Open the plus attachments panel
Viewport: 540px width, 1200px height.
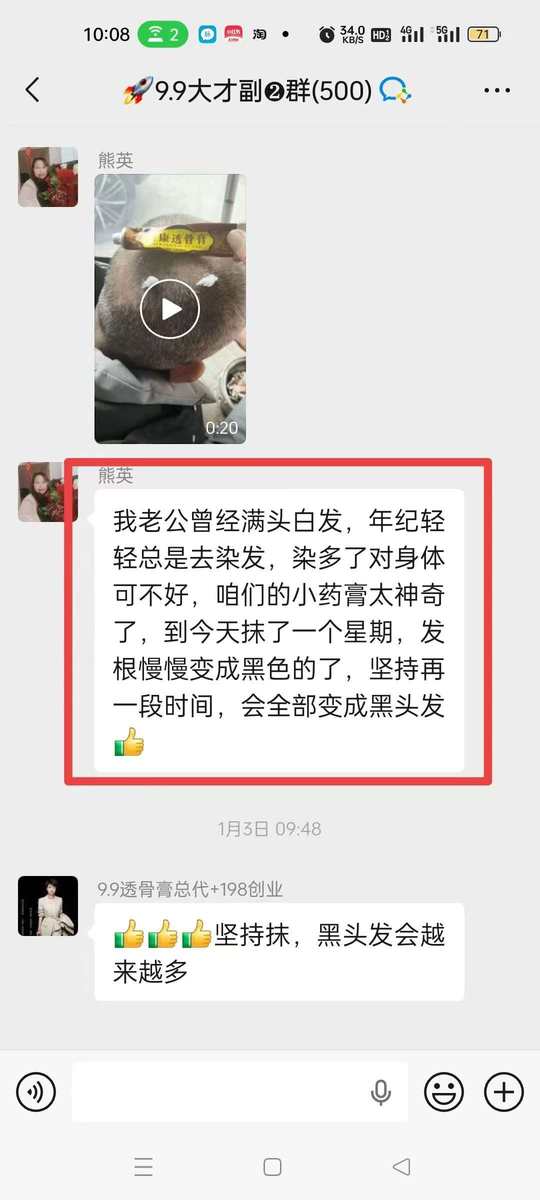pos(504,1092)
